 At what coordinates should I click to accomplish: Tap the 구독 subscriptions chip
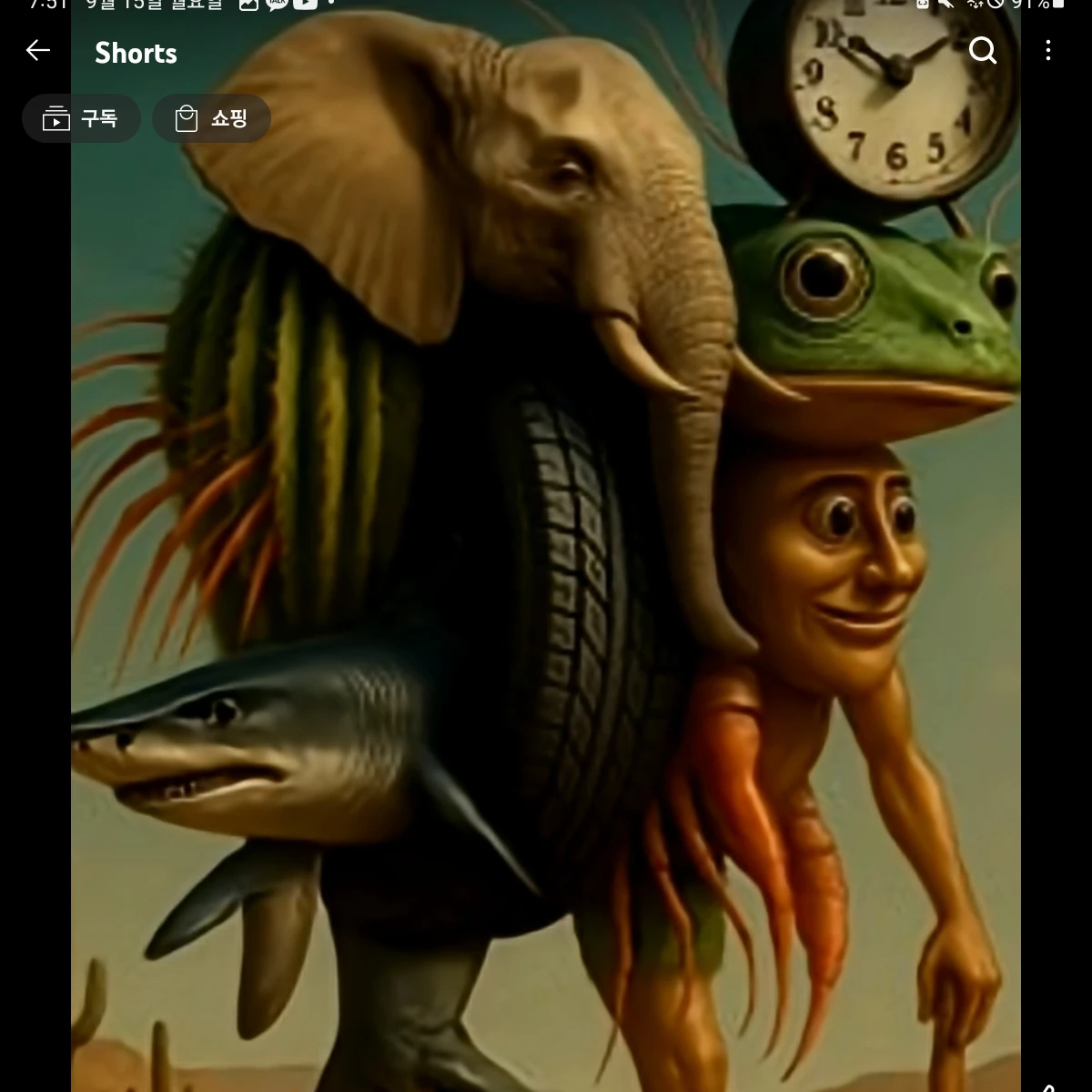[x=81, y=118]
